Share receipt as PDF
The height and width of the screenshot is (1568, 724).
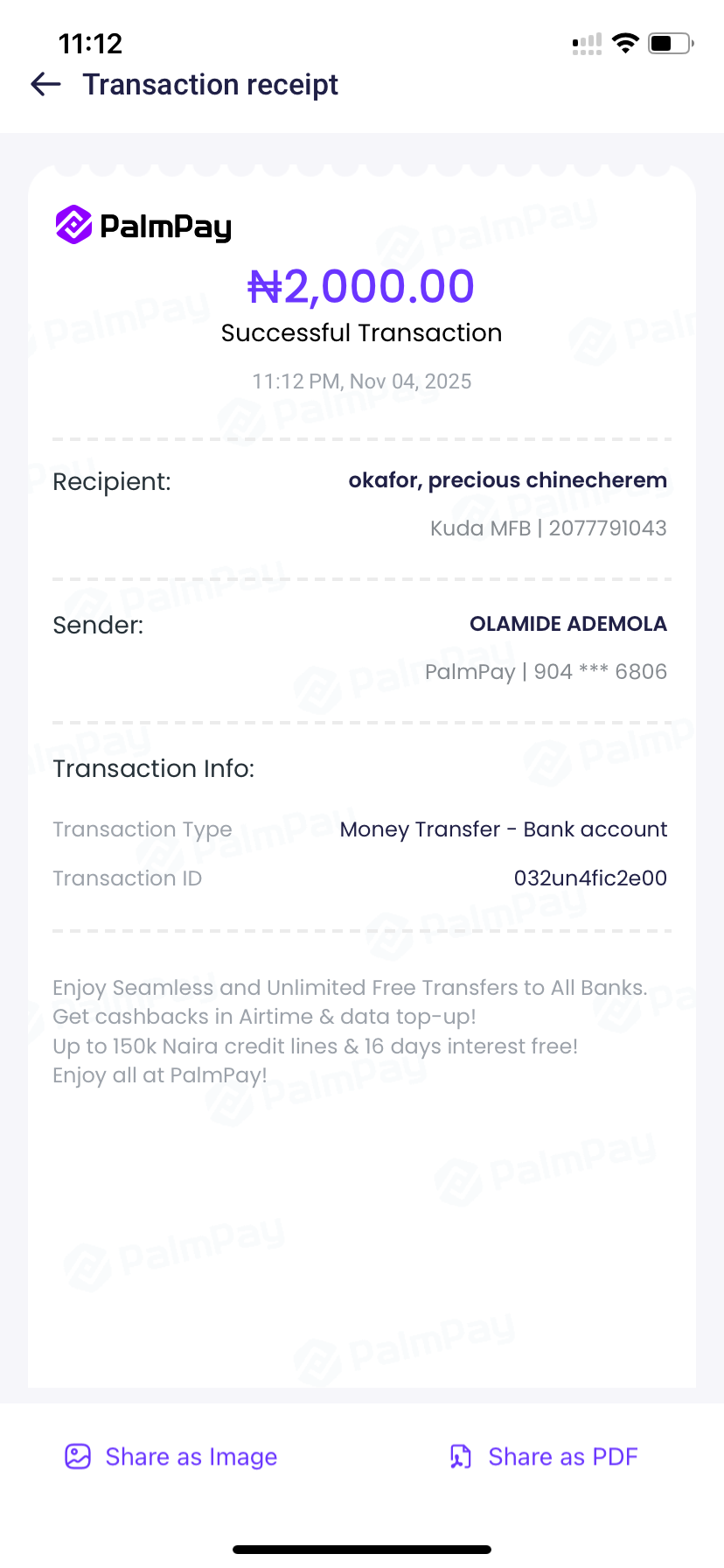pos(544,1456)
